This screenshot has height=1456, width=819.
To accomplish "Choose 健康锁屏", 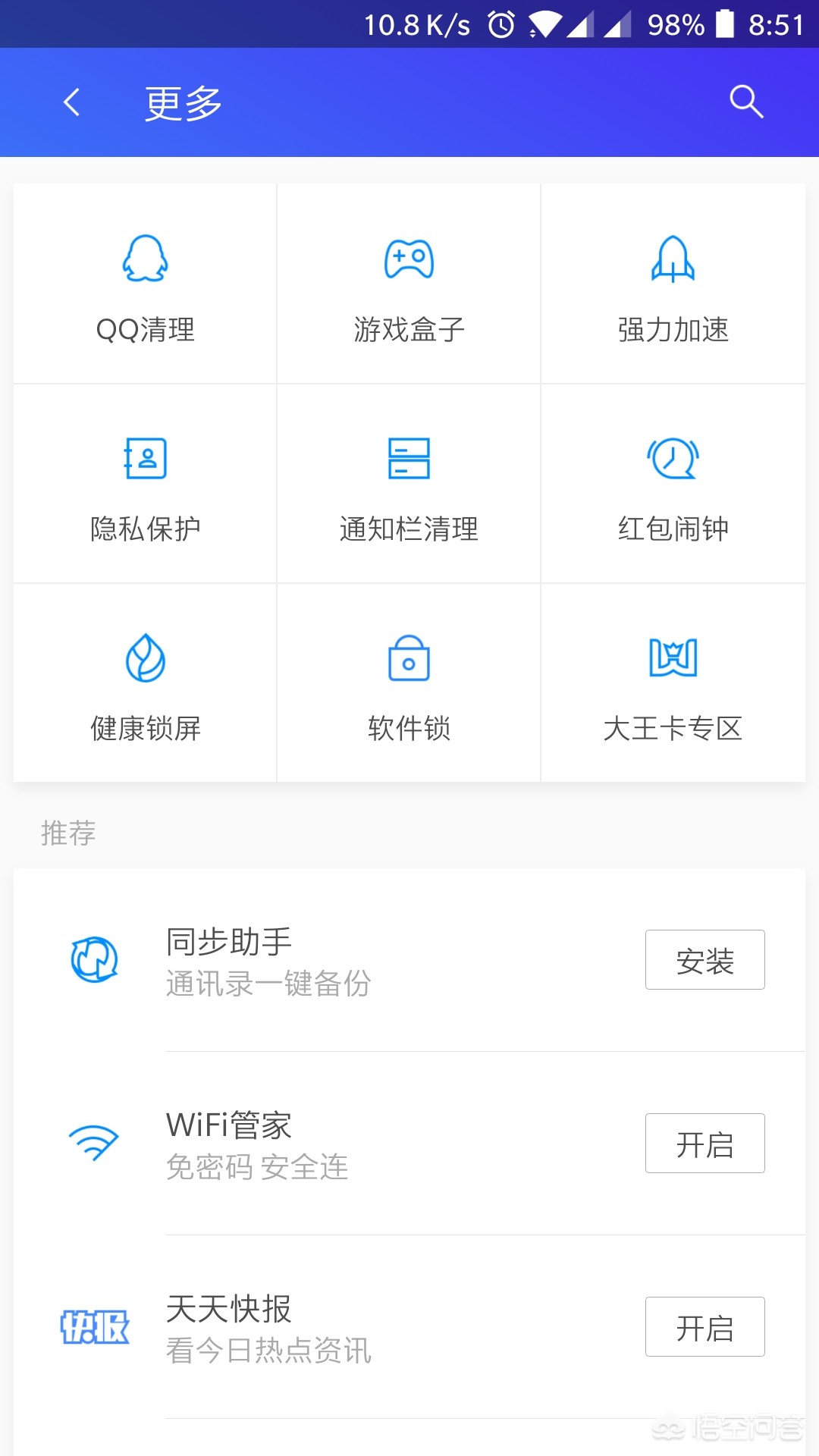I will coord(145,683).
